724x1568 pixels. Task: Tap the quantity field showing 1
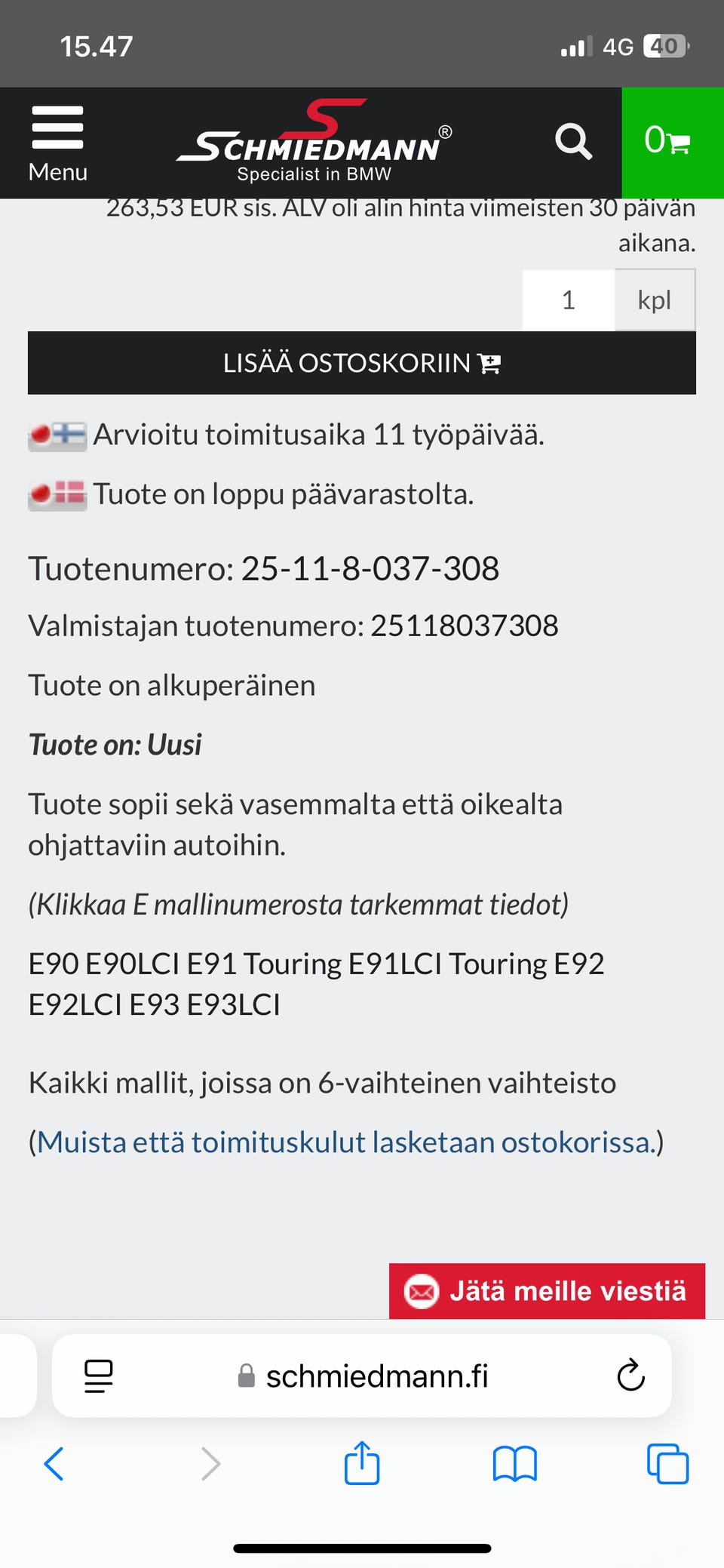[x=569, y=300]
